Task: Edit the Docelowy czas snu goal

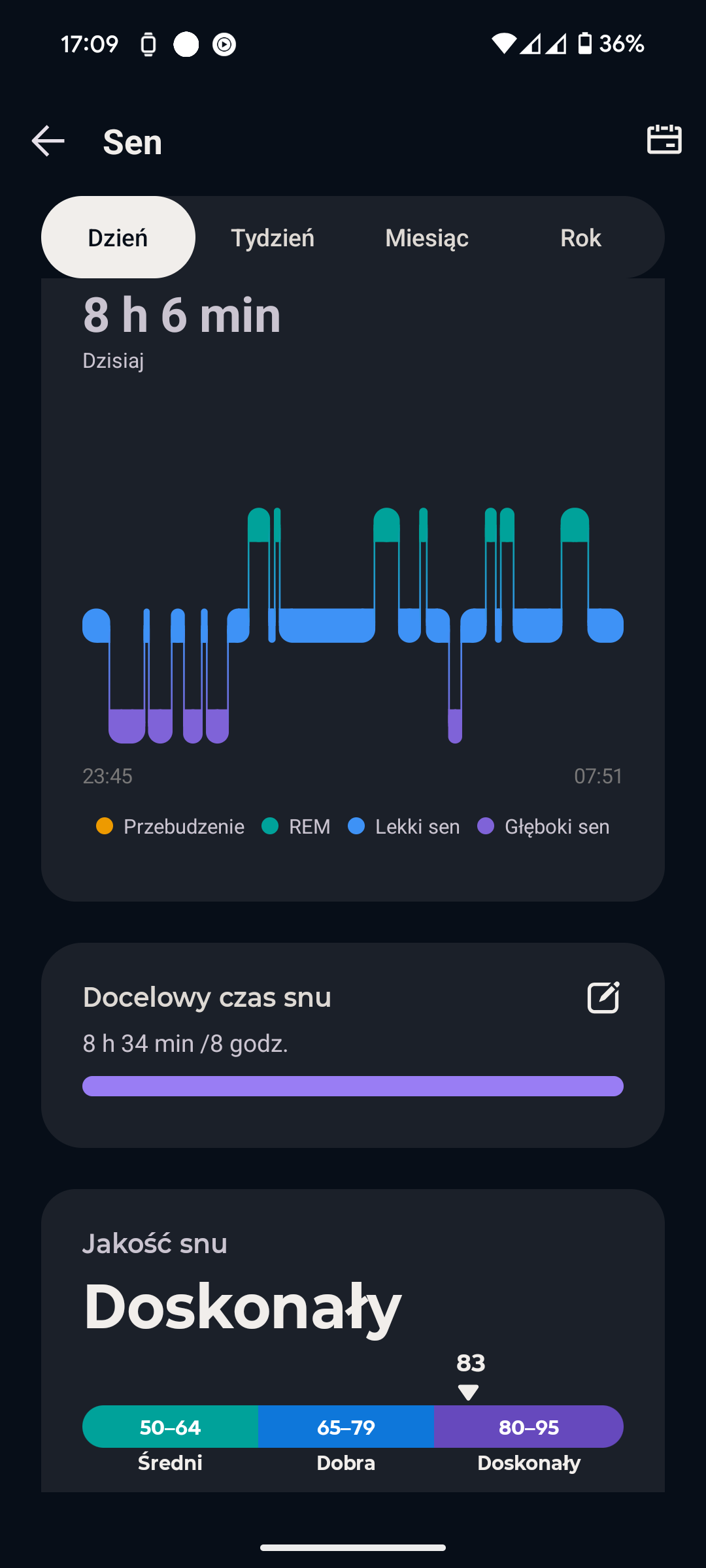Action: [603, 997]
